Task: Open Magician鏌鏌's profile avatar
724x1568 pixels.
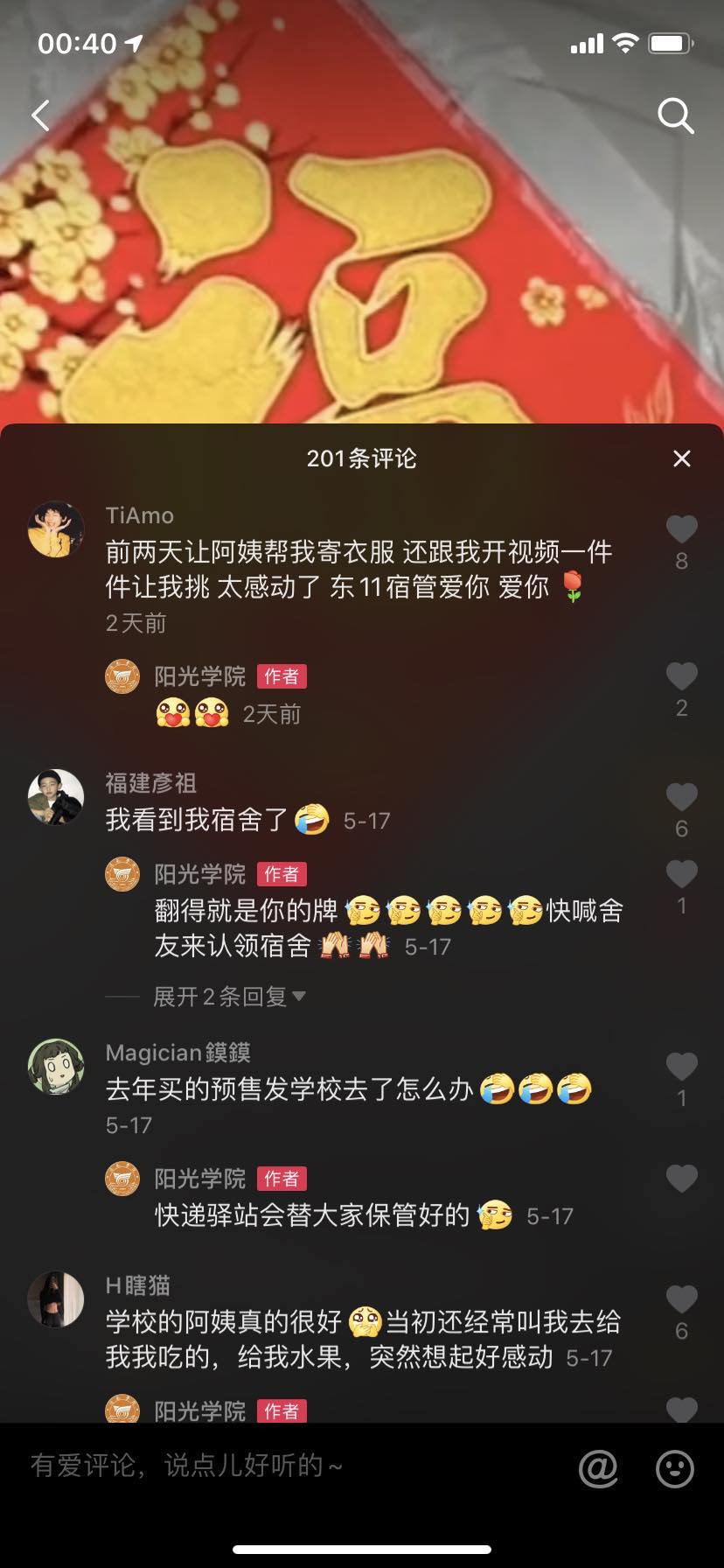Action: (56, 1067)
